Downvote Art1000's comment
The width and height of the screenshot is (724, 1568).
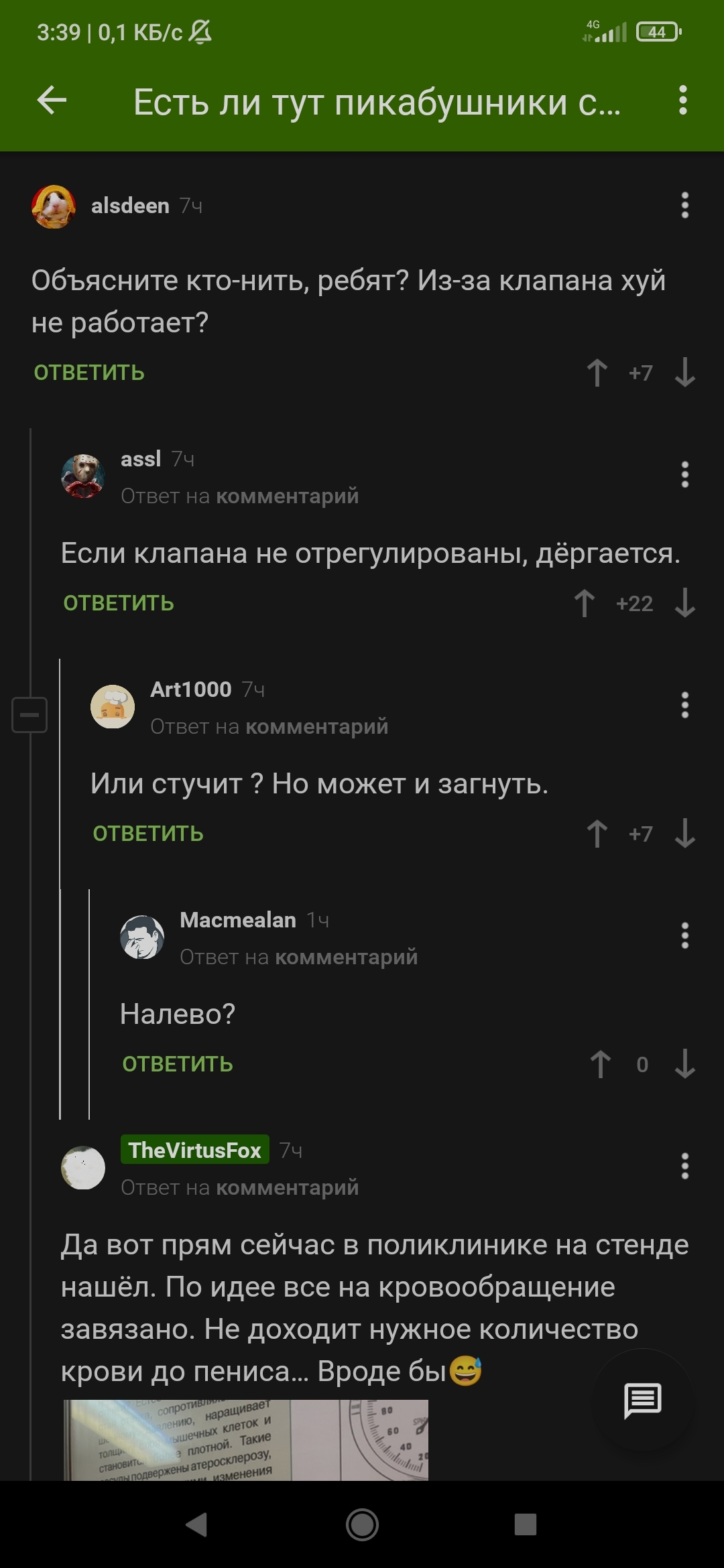684,834
